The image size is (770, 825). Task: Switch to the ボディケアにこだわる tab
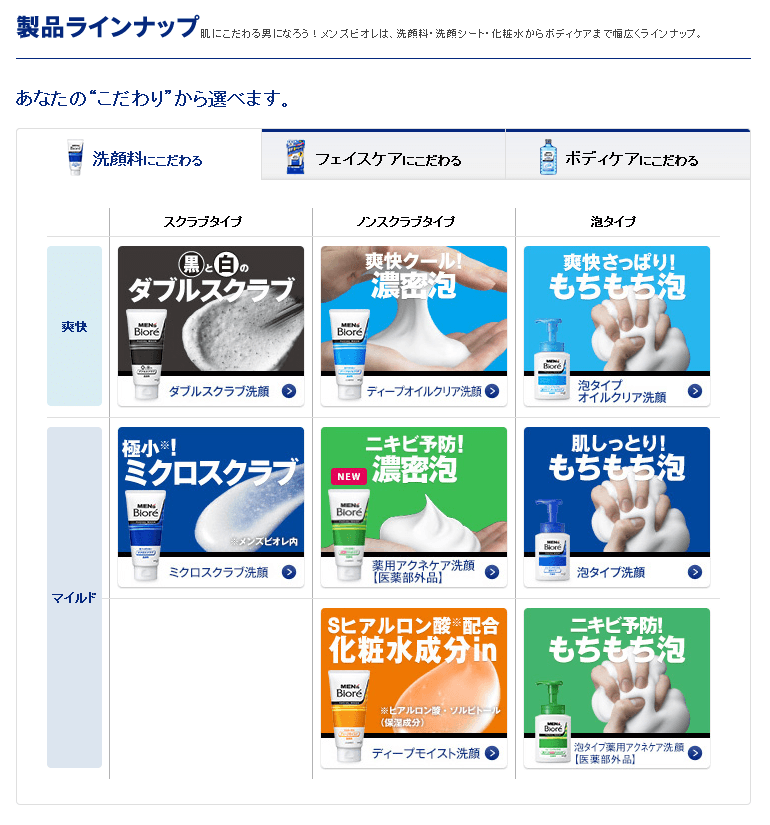point(627,158)
